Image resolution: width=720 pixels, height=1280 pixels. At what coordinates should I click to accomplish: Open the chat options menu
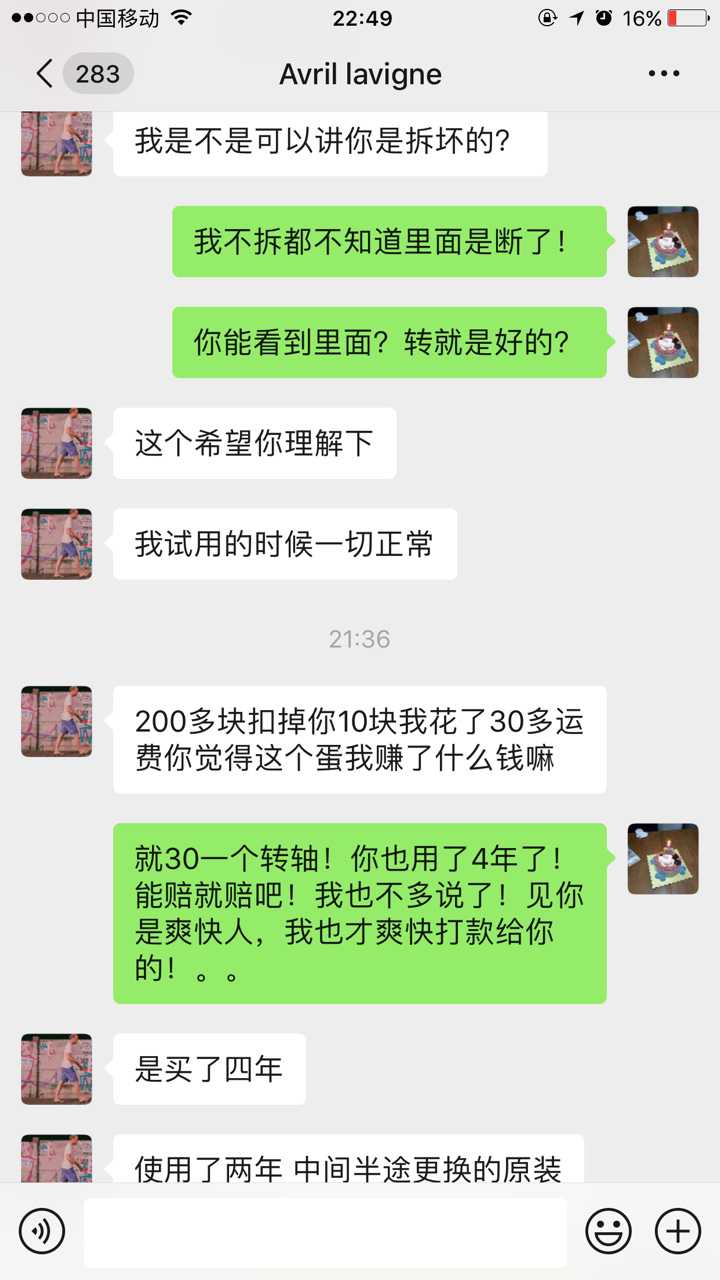click(664, 74)
